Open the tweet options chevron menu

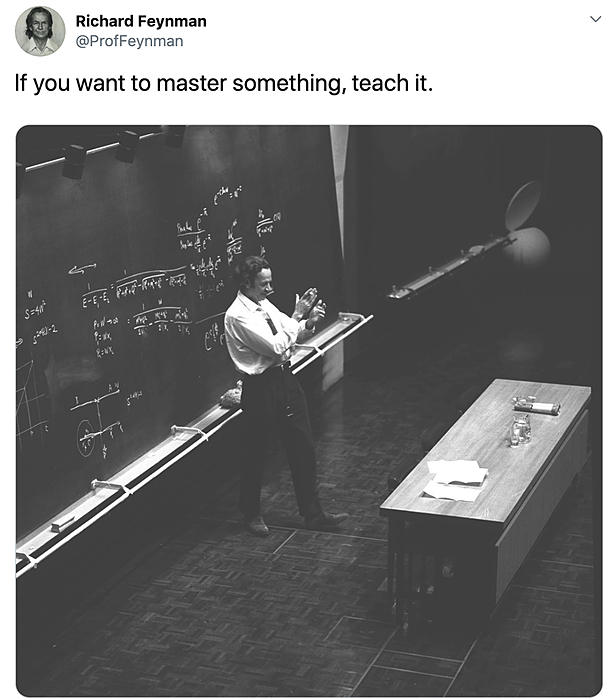point(594,20)
